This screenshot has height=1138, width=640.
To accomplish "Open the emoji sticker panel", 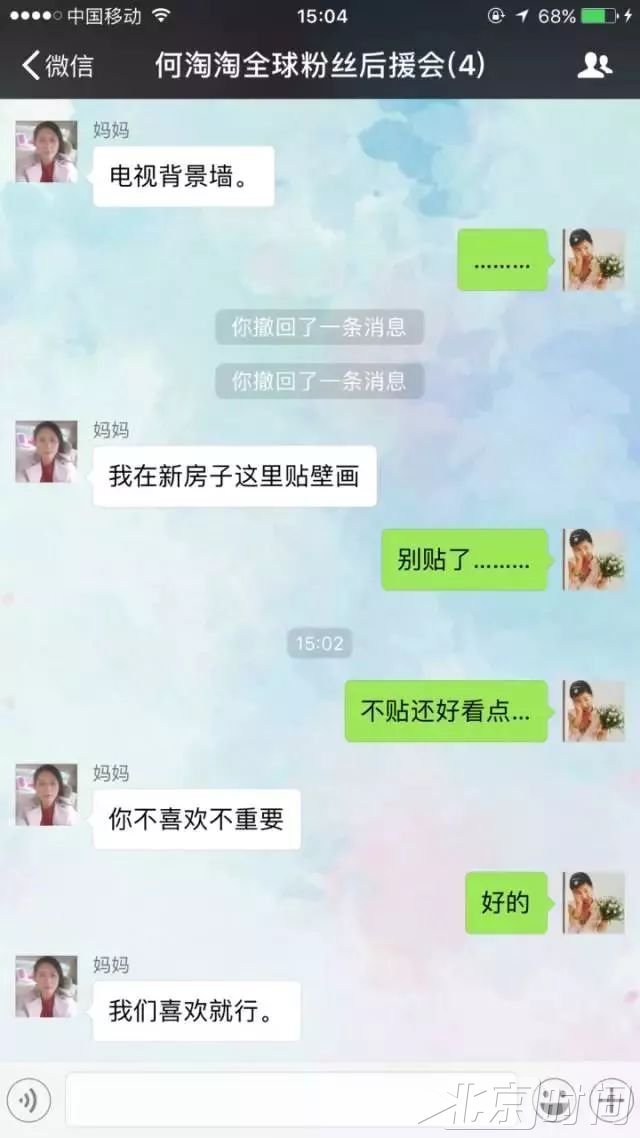I will [553, 1100].
